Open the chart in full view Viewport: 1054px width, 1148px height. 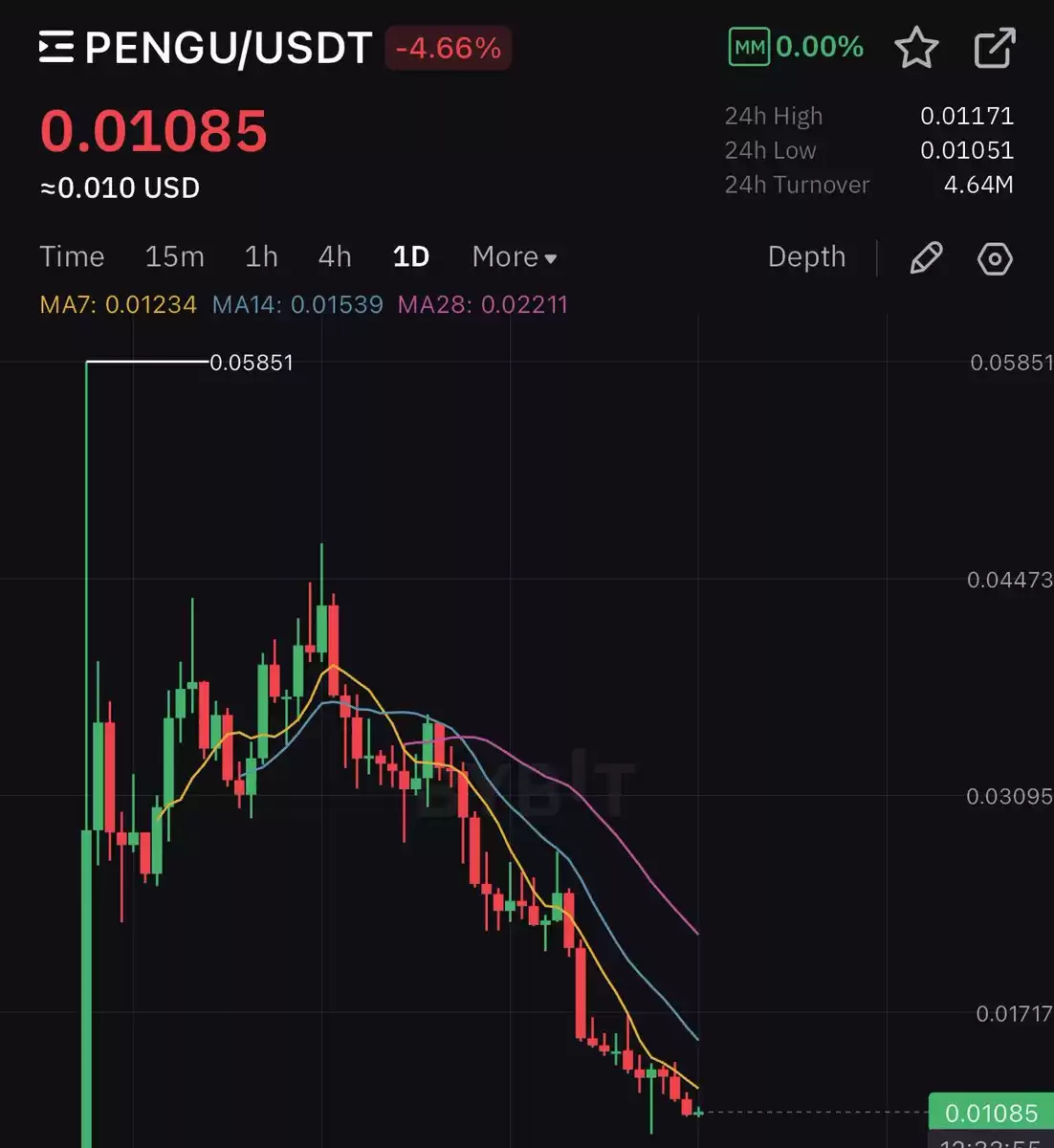coord(994,48)
